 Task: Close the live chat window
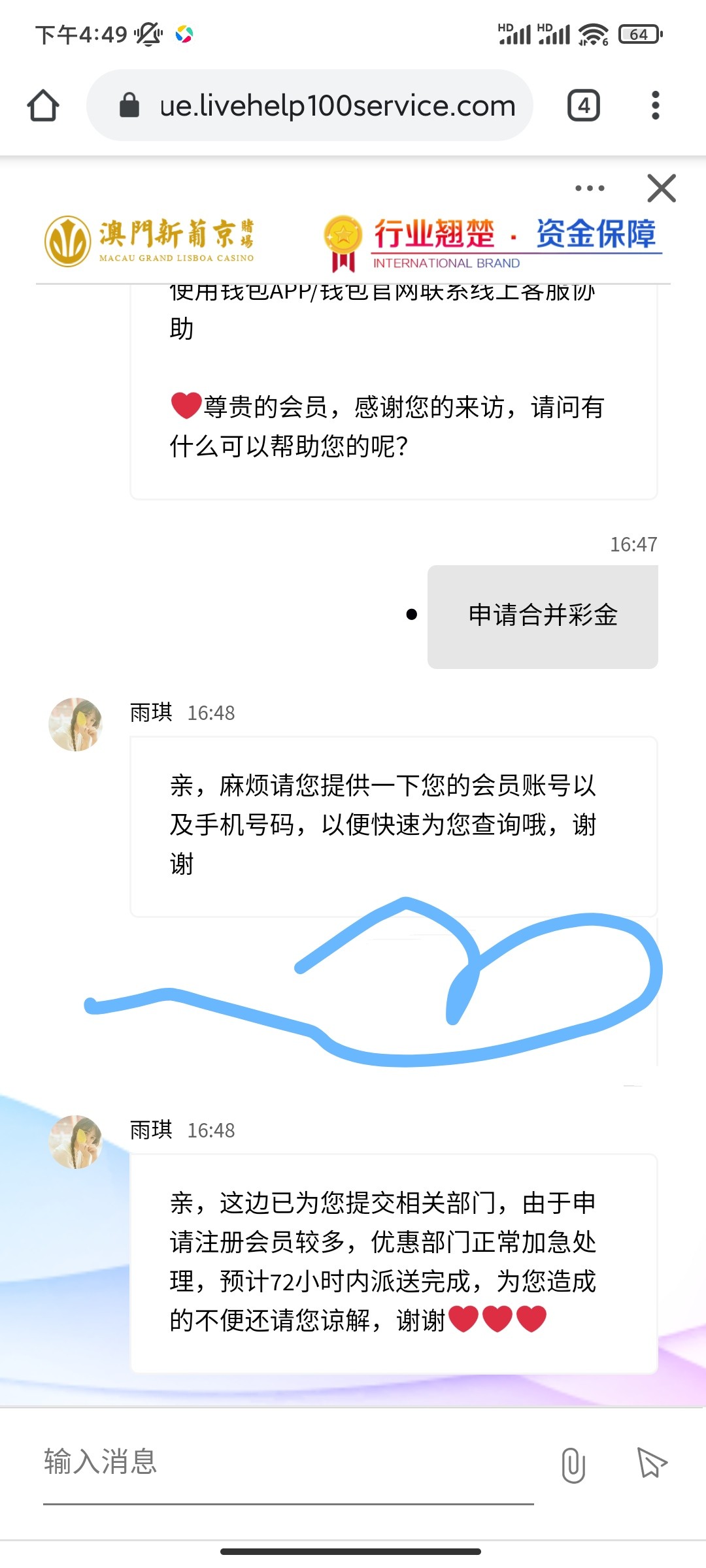(x=661, y=189)
